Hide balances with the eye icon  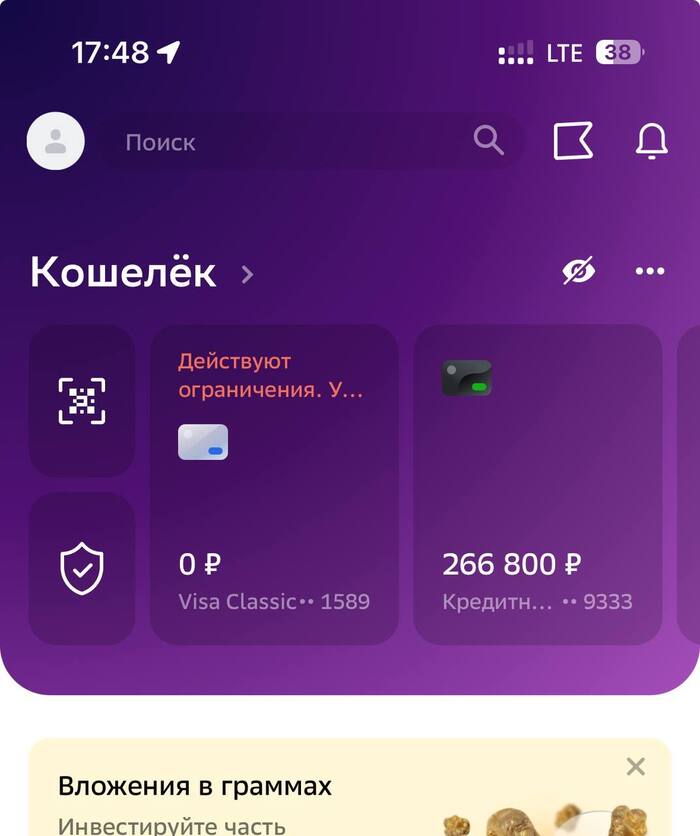tap(578, 271)
